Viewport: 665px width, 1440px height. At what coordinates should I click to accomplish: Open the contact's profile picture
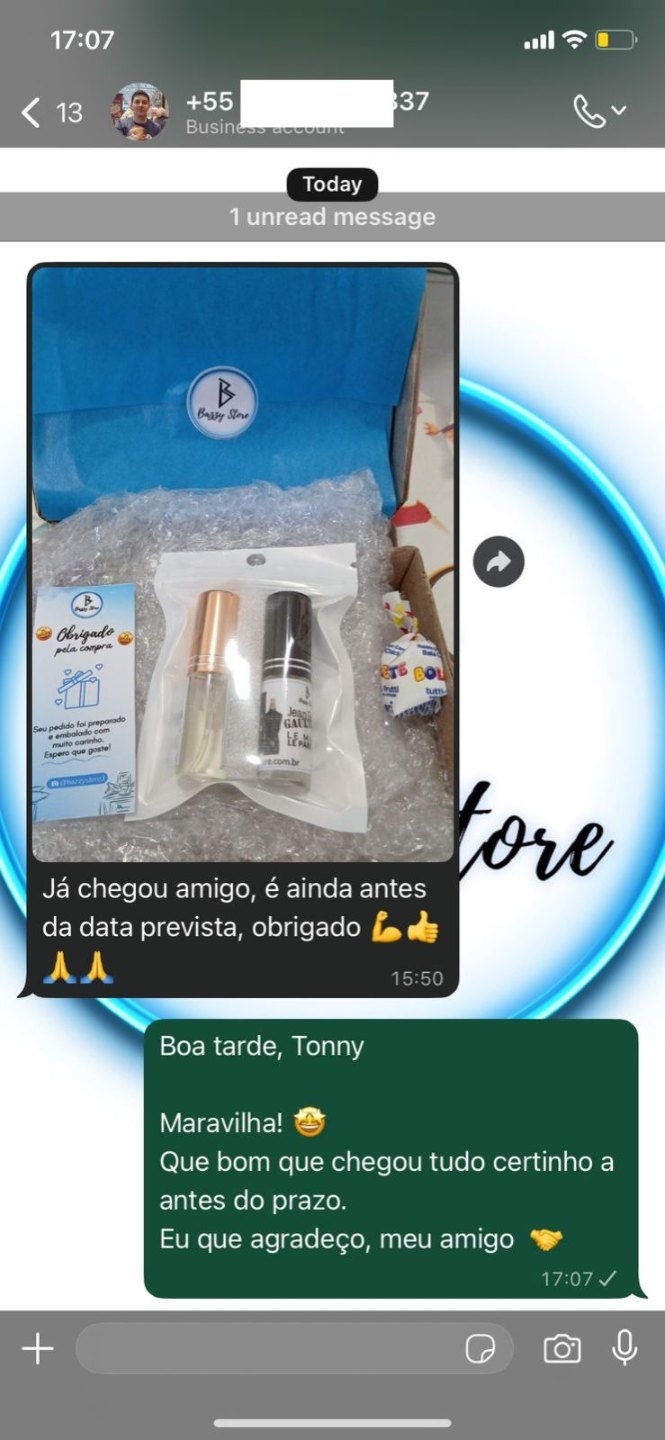click(139, 111)
